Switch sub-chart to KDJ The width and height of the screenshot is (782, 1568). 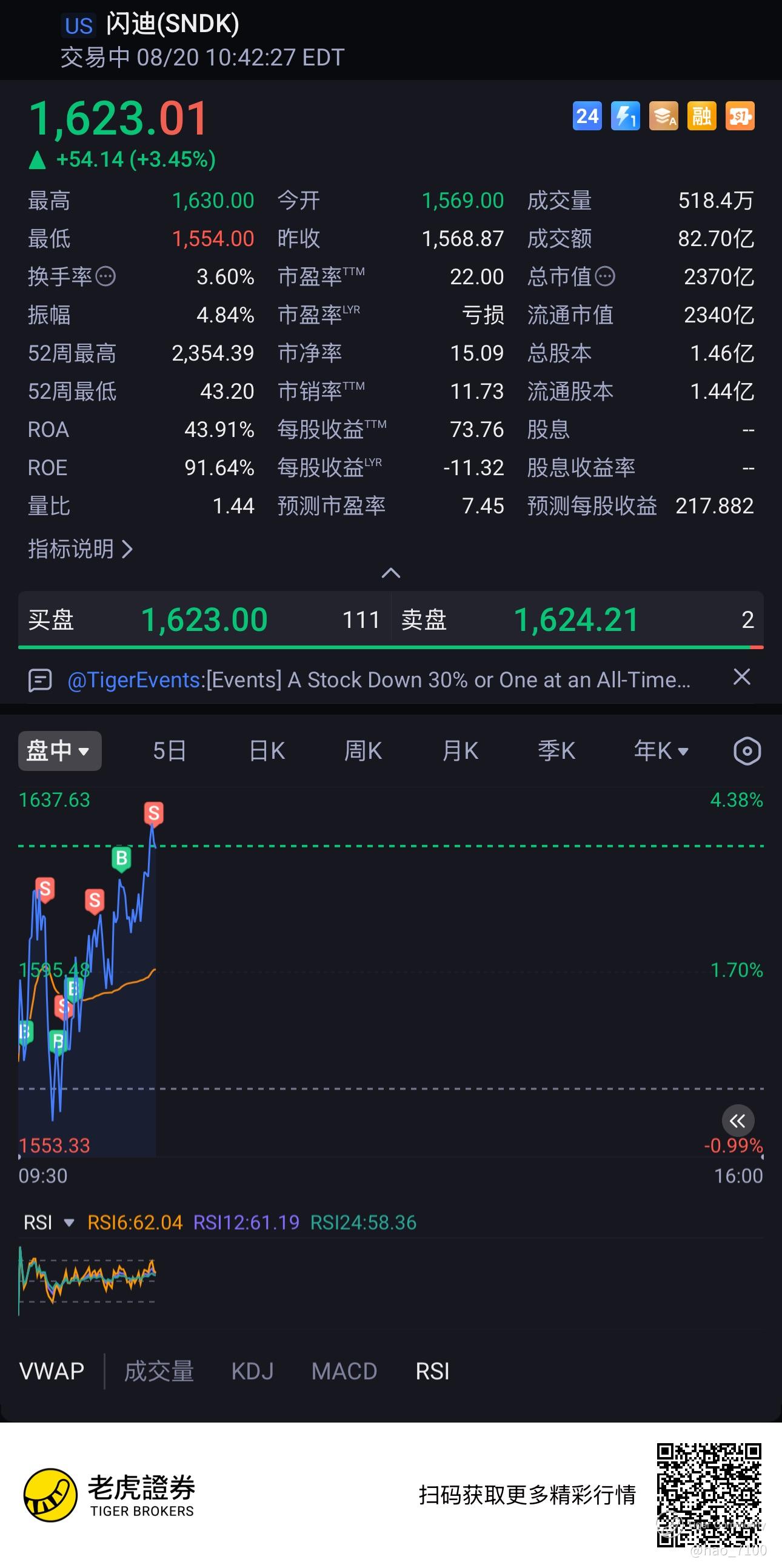[252, 1372]
